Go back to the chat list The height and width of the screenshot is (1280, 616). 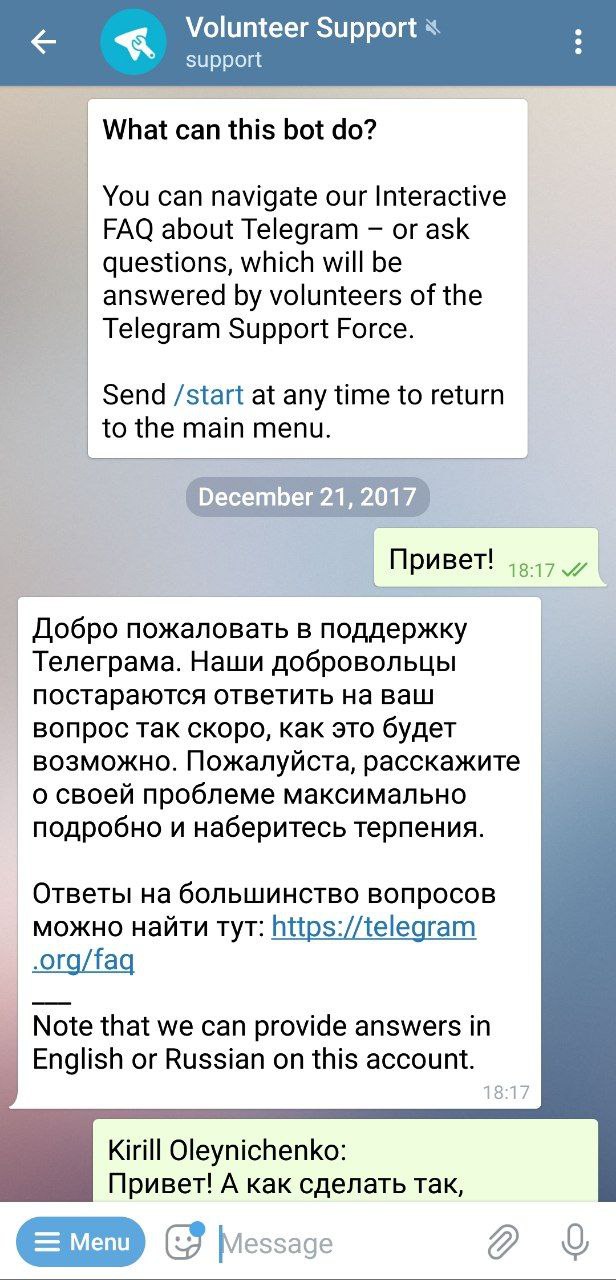click(x=43, y=42)
